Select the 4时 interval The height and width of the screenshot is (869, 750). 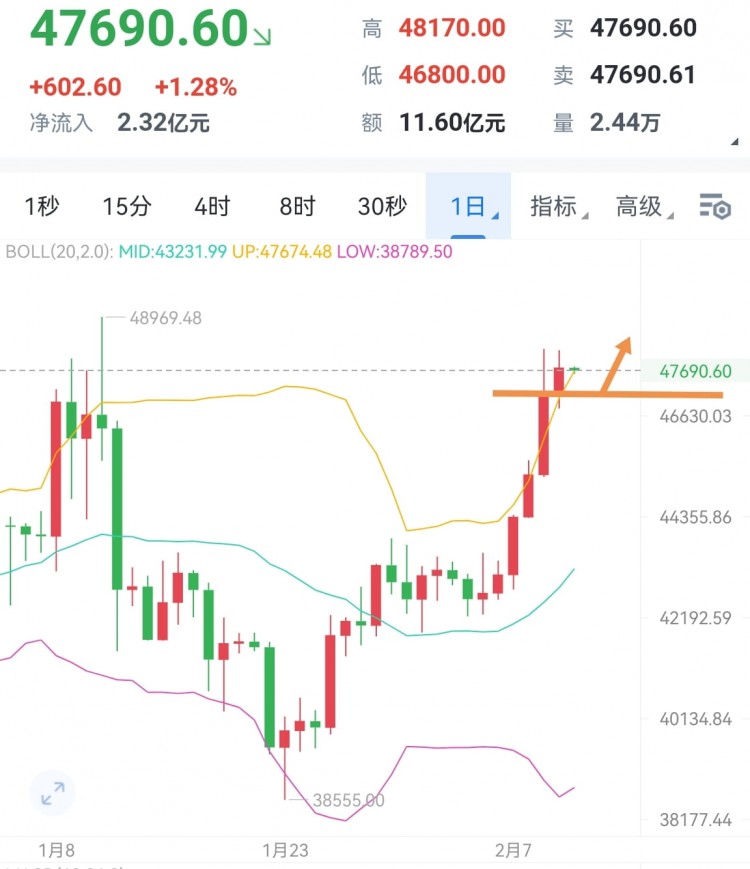tap(212, 206)
